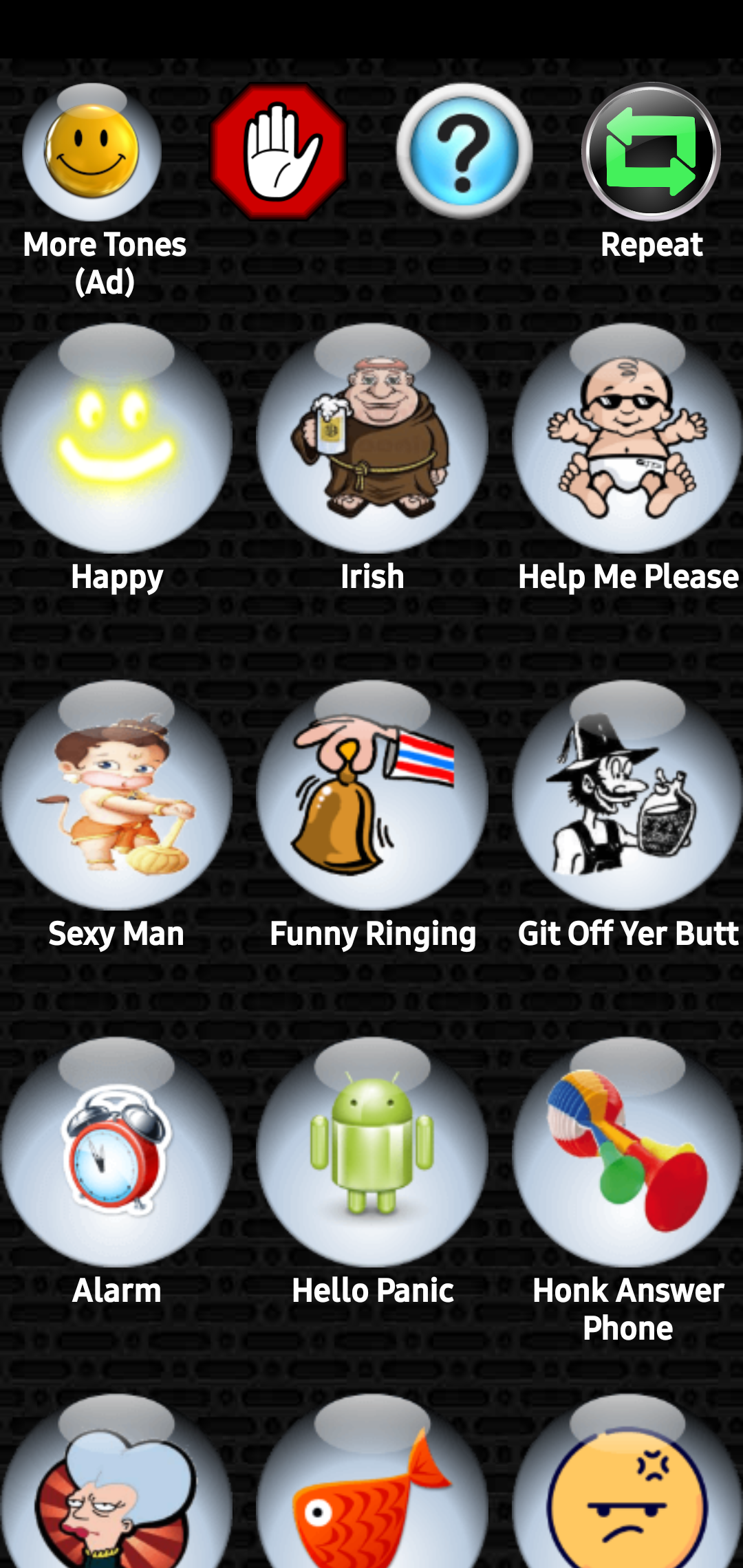Play the Irish ringtone
Screen dimensions: 743x1568
372,439
